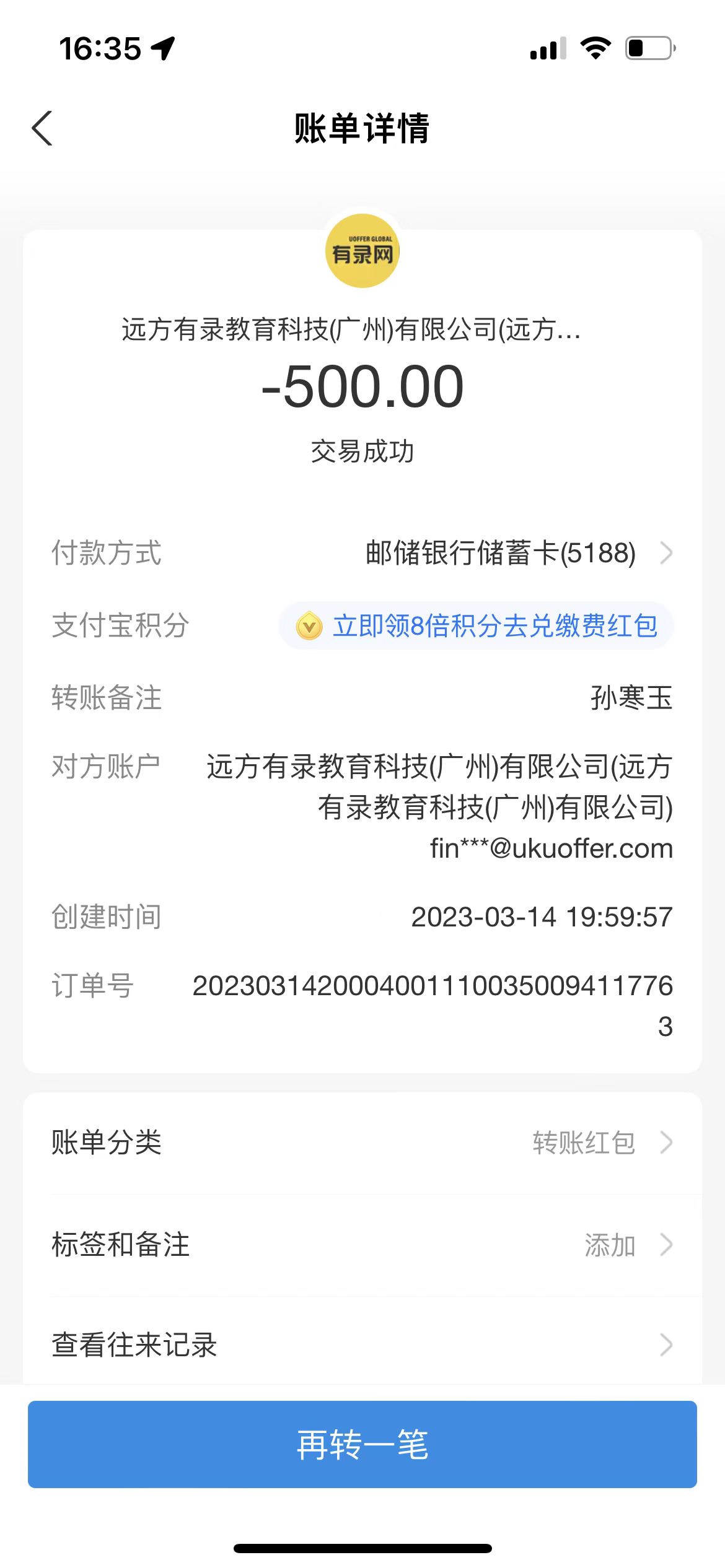725x1568 pixels.
Task: Tap the 再转一笔 button
Action: [362, 1445]
